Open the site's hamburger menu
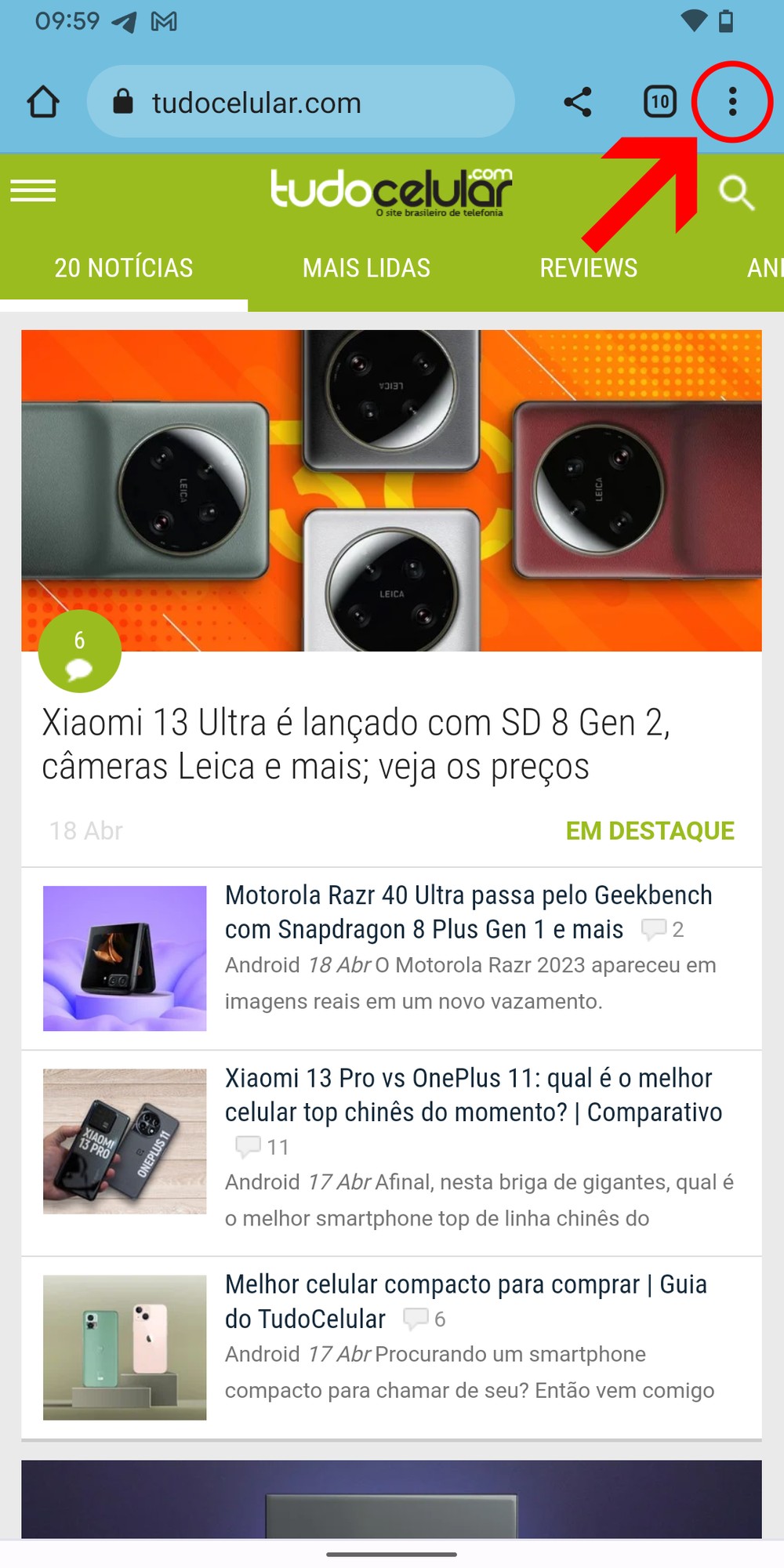 33,191
